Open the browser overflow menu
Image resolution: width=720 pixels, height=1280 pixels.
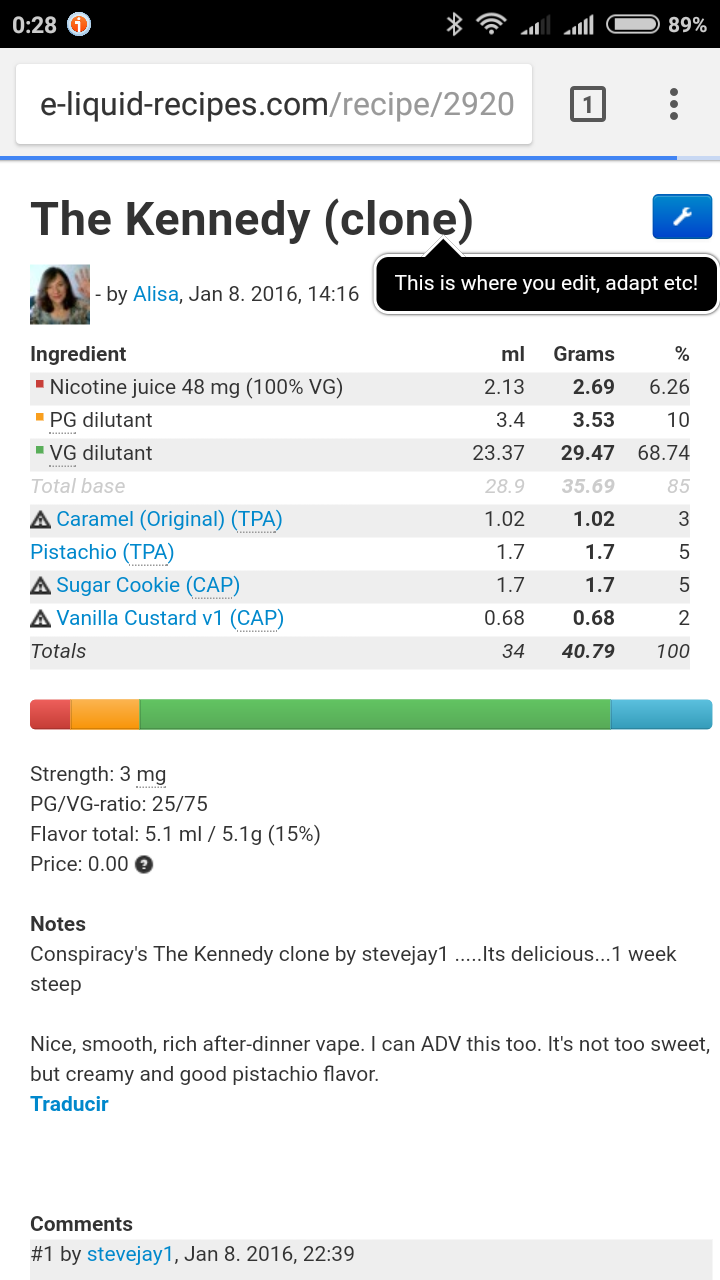click(x=674, y=104)
